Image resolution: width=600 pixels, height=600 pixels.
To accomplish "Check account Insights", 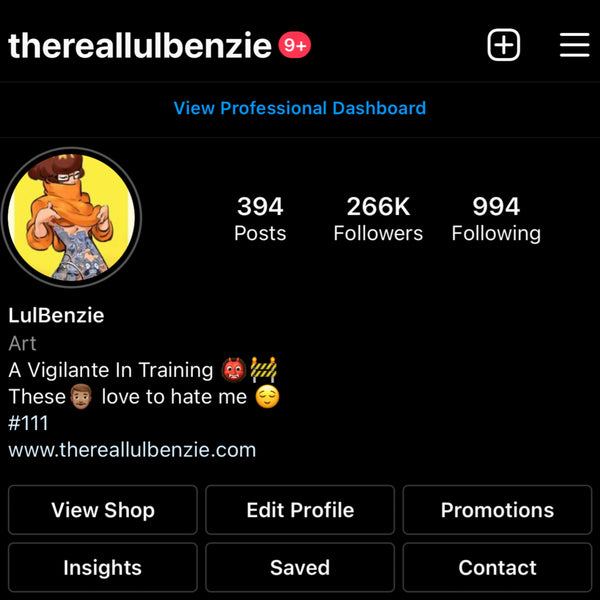I will [x=103, y=568].
